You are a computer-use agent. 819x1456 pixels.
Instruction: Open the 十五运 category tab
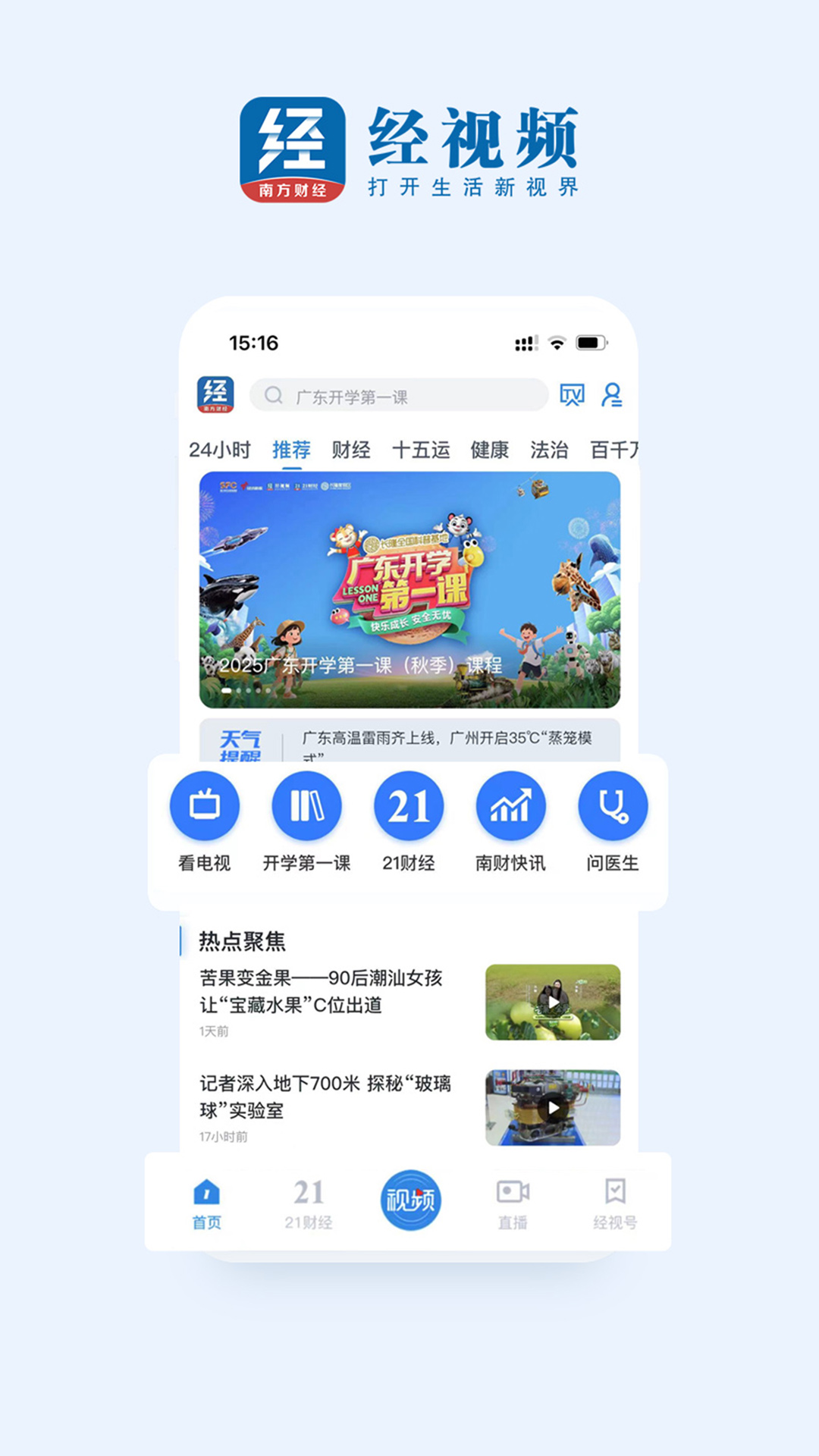pyautogui.click(x=422, y=449)
